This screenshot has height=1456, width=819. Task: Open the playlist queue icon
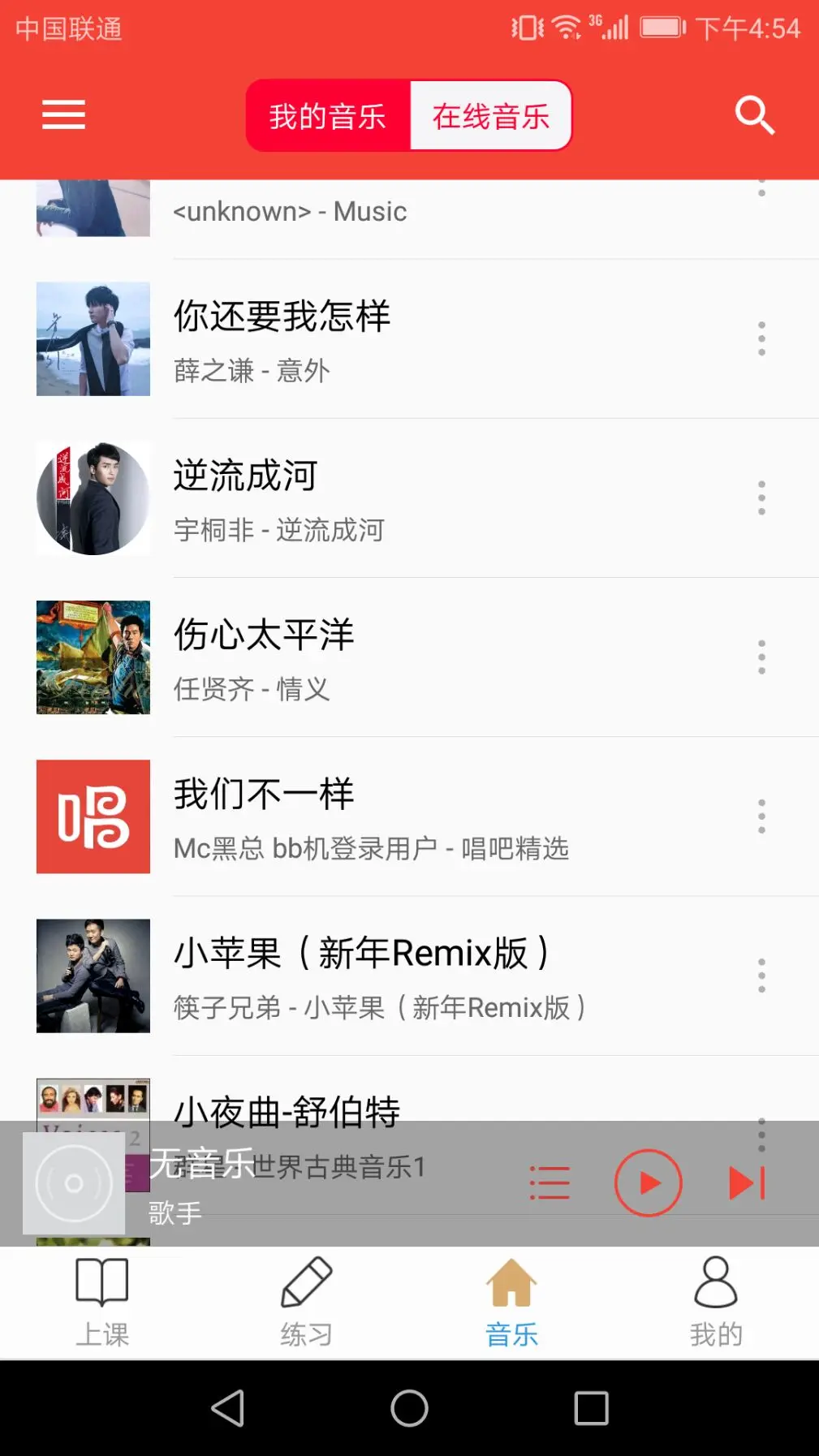point(550,1182)
